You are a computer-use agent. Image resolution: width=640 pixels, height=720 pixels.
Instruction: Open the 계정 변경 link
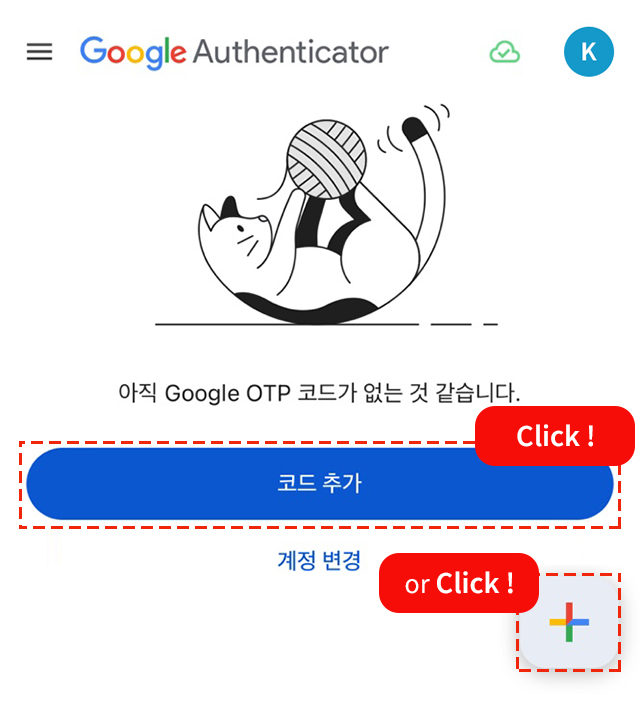coord(319,560)
